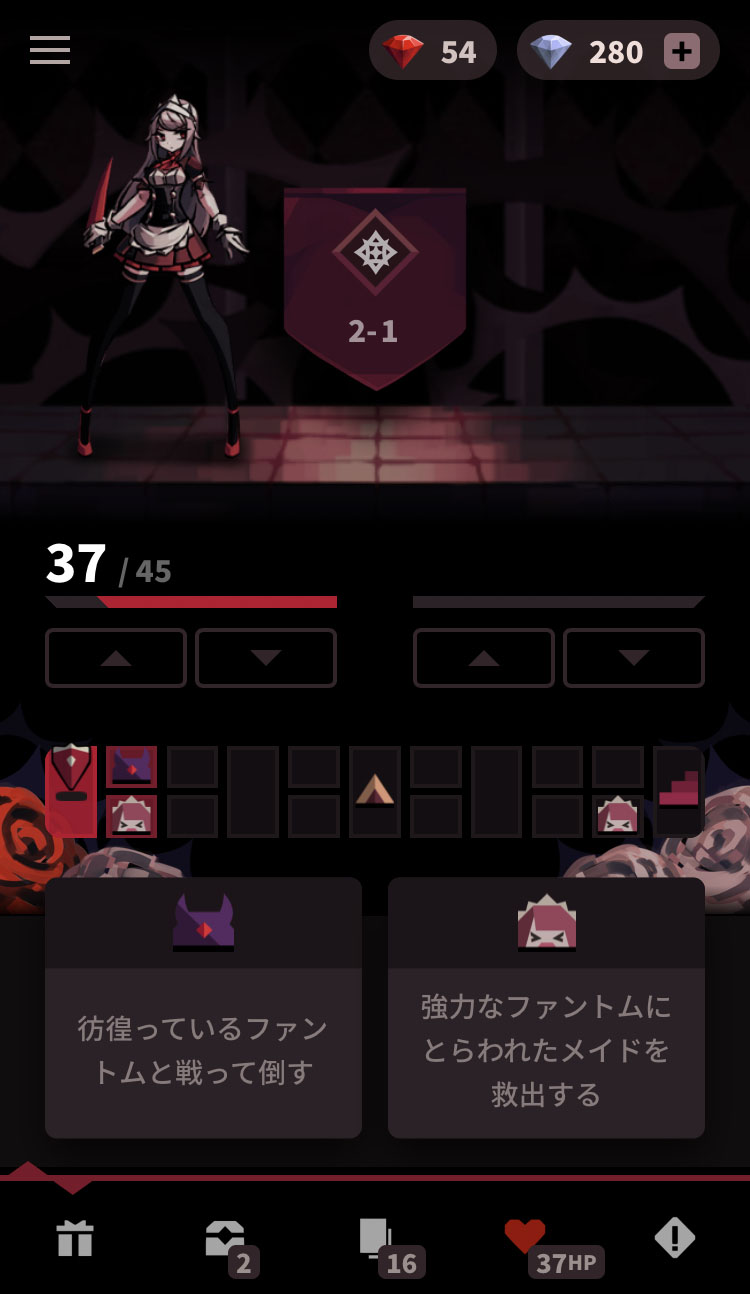Tap the down arrow under the player HP
Screen dimensions: 750x1294
coord(266,658)
